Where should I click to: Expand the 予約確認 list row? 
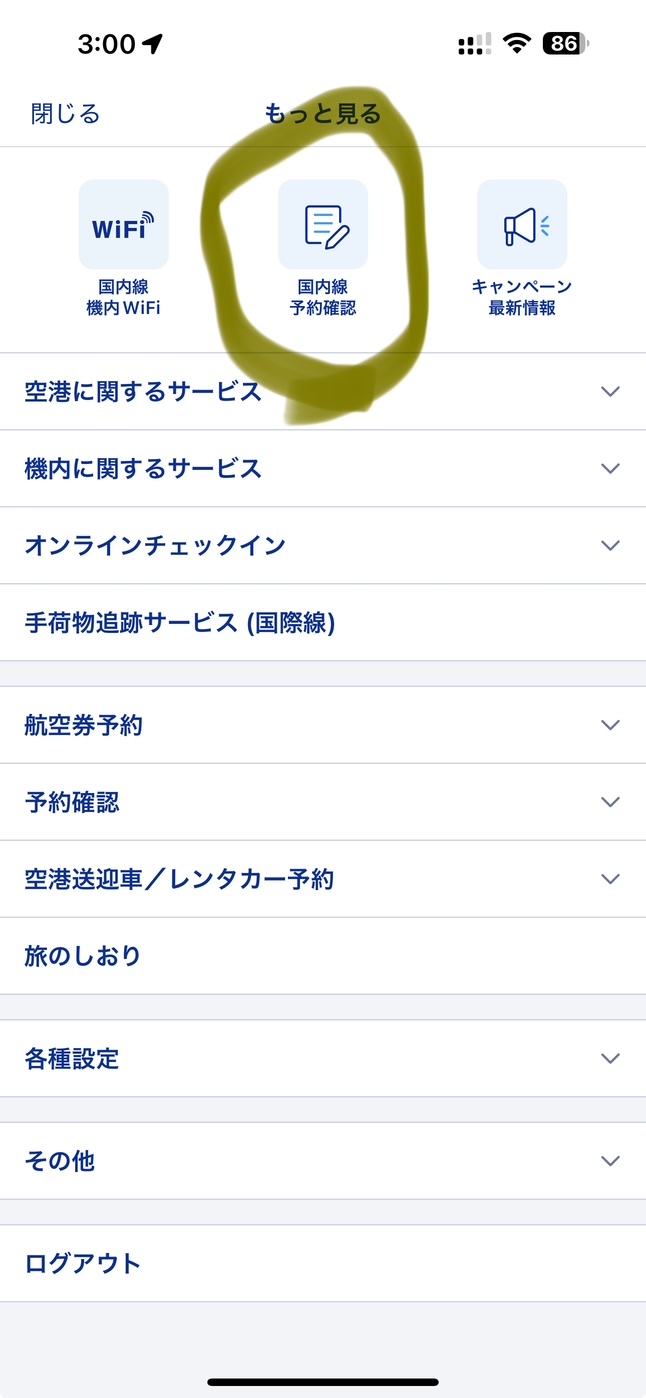coord(323,802)
